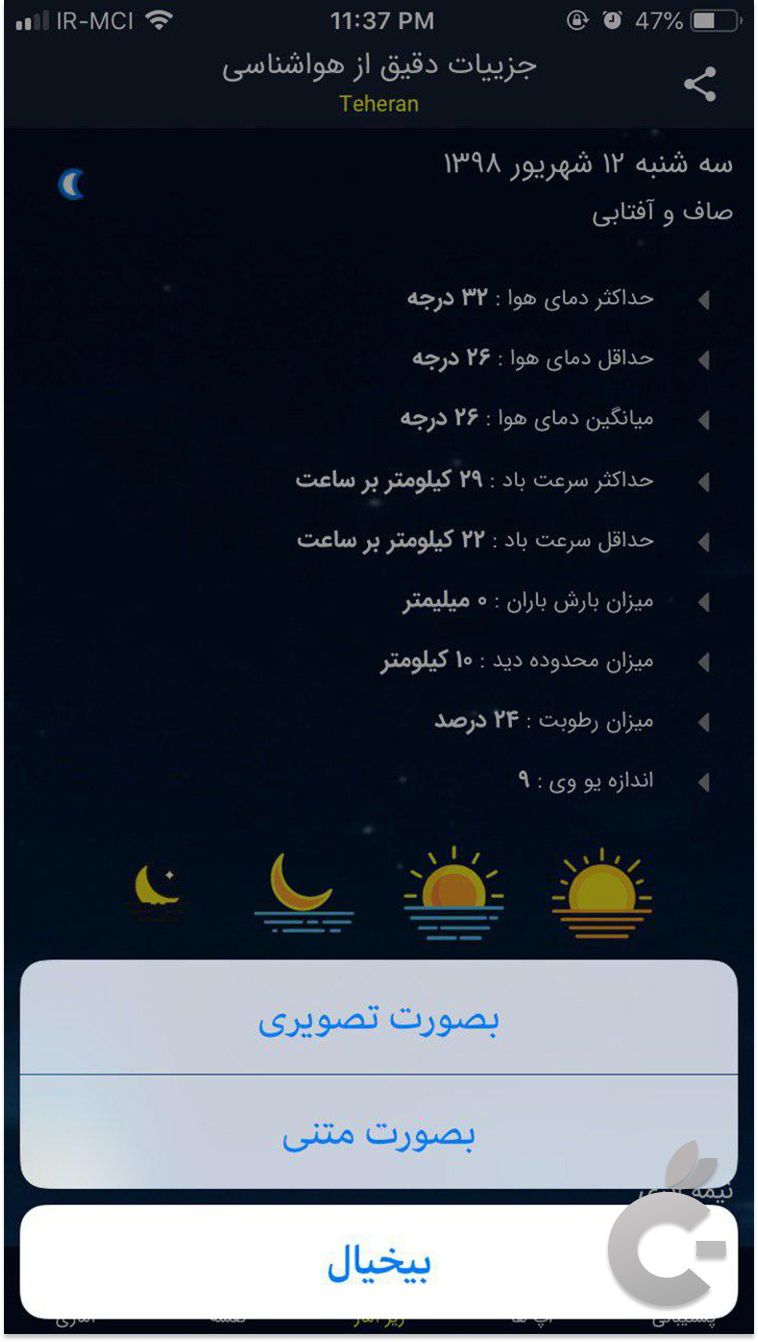758x1342 pixels.
Task: Select the moon with stars night icon
Action: pos(158,890)
